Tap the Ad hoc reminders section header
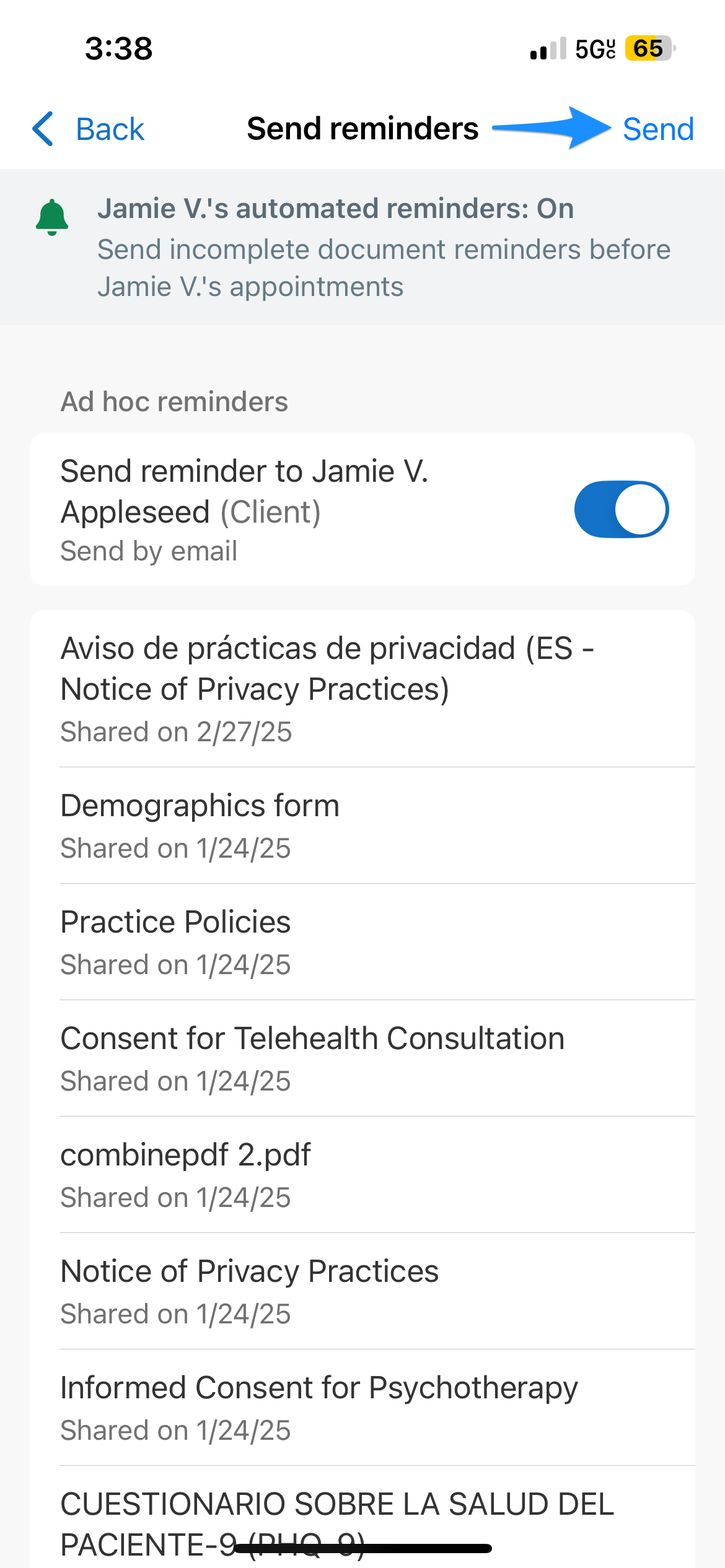 [175, 401]
